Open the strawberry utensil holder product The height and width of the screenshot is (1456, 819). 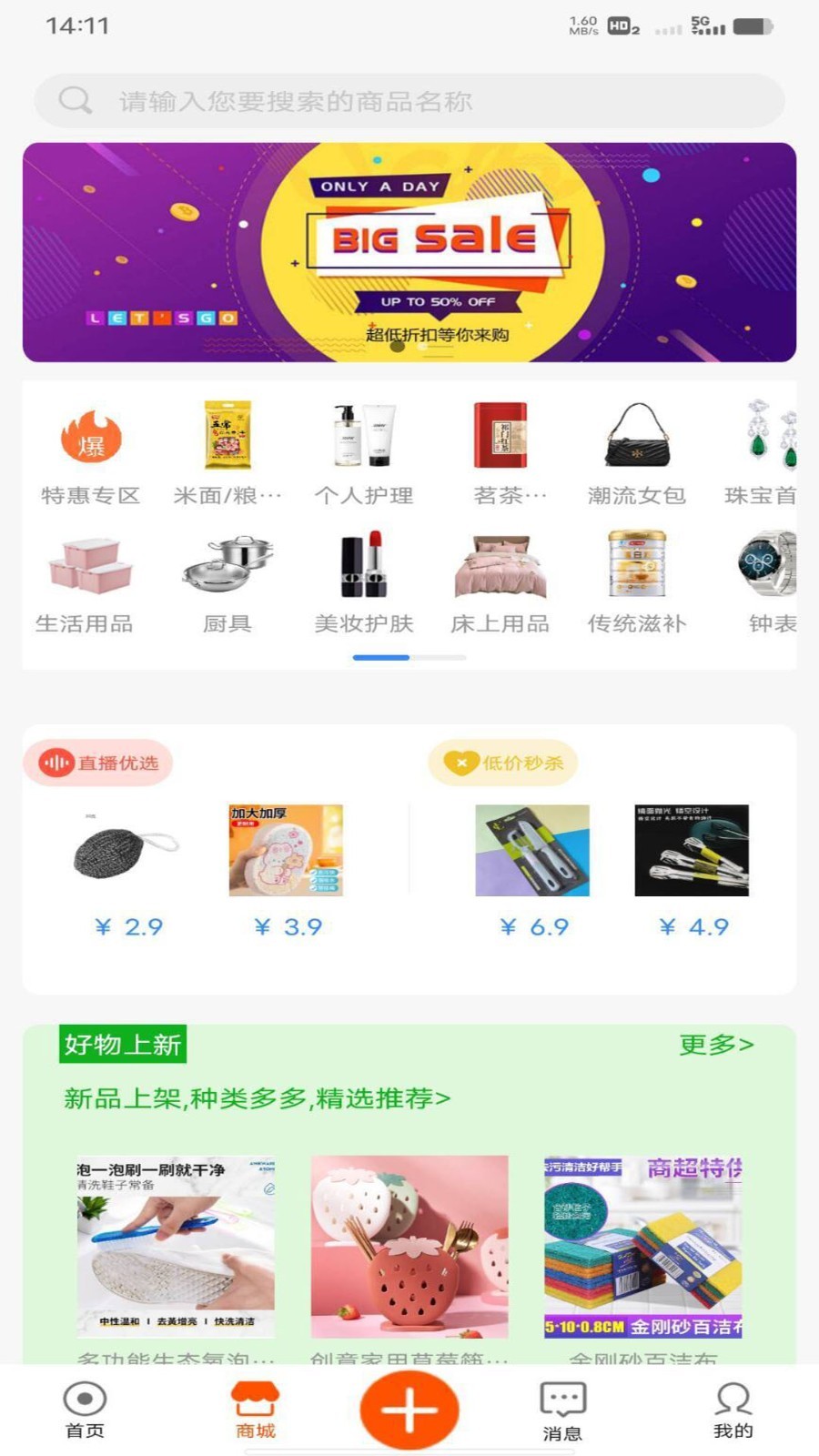click(409, 1247)
